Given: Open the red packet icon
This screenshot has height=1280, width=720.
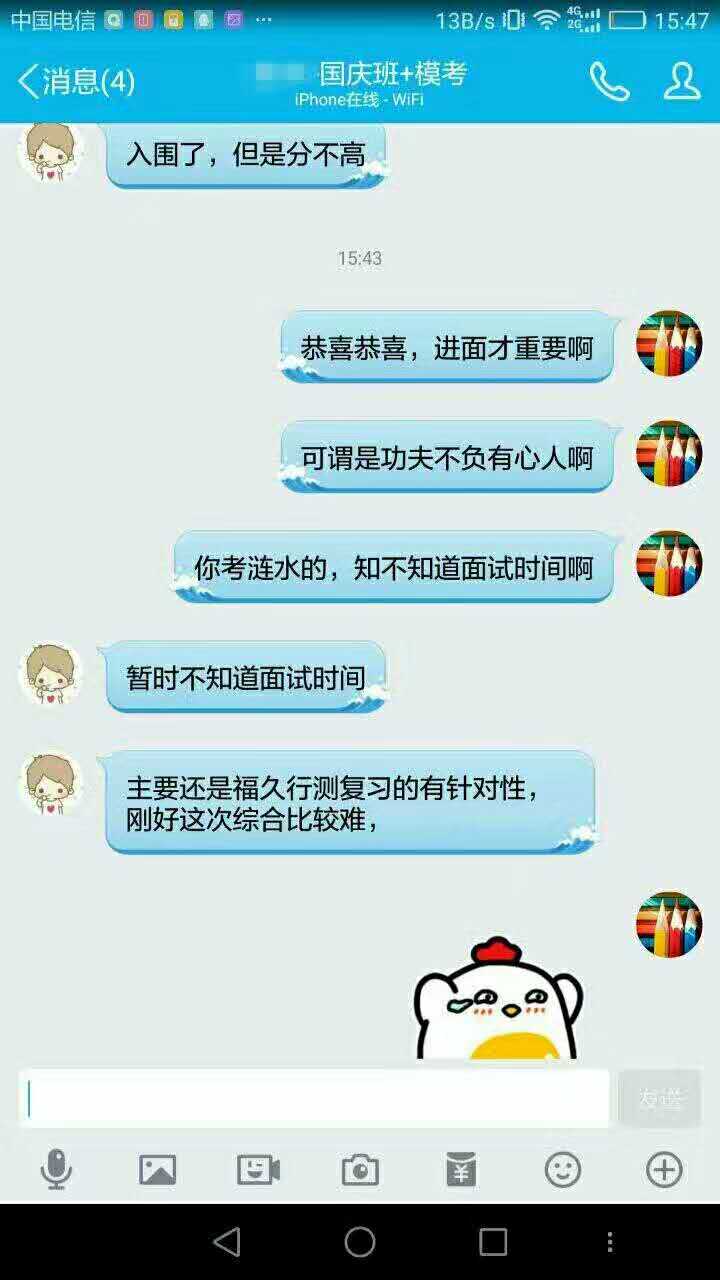Looking at the screenshot, I should pos(461,1169).
